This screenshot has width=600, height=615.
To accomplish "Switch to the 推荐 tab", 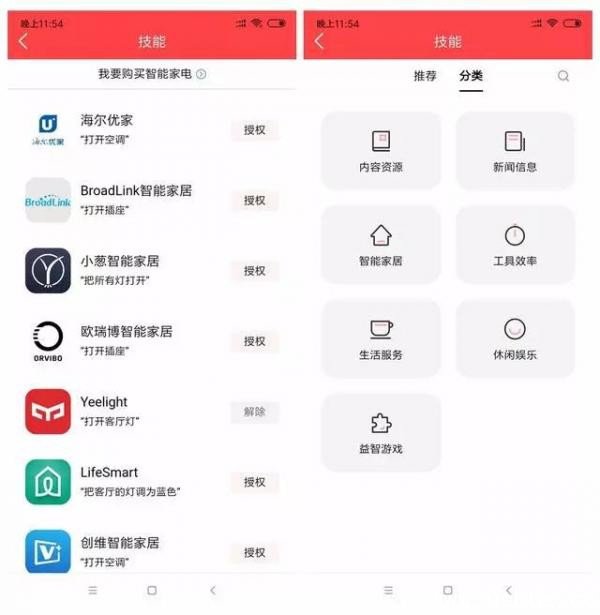I will click(x=425, y=76).
